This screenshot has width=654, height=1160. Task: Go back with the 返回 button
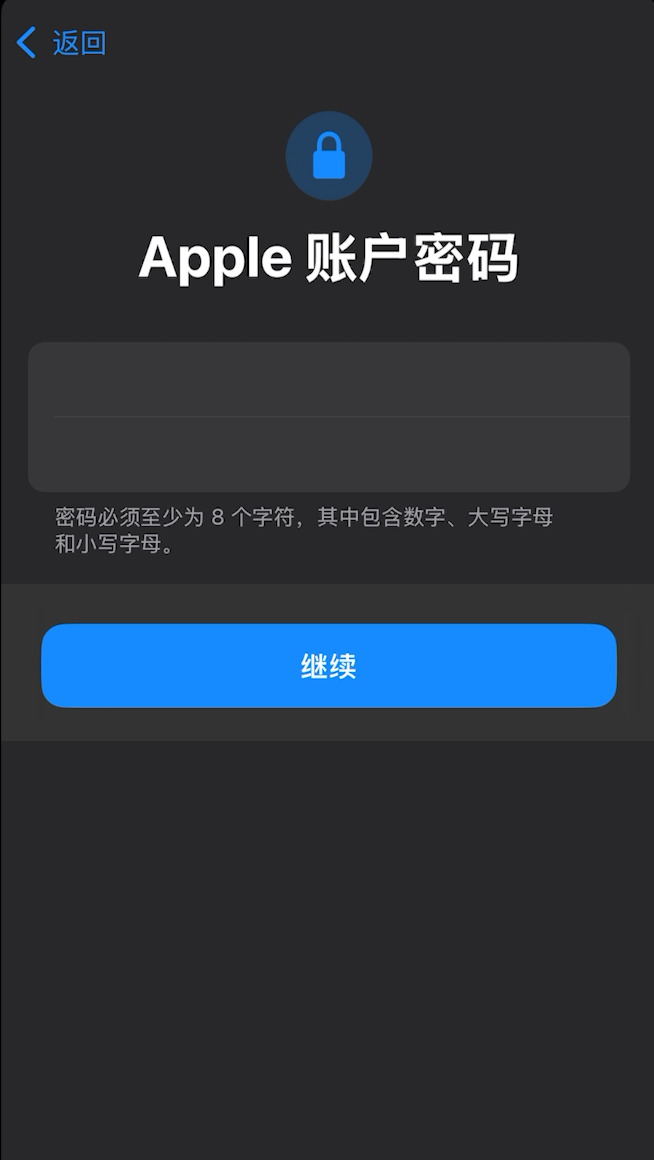[x=62, y=43]
